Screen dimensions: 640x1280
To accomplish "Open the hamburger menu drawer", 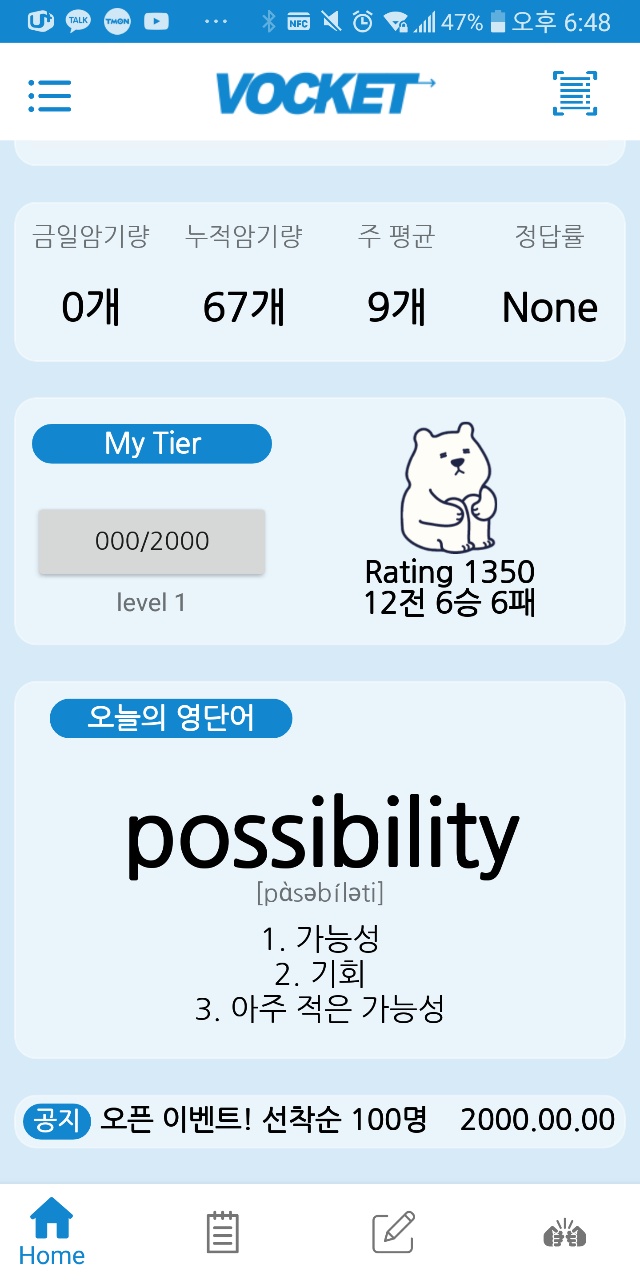I will pyautogui.click(x=49, y=95).
